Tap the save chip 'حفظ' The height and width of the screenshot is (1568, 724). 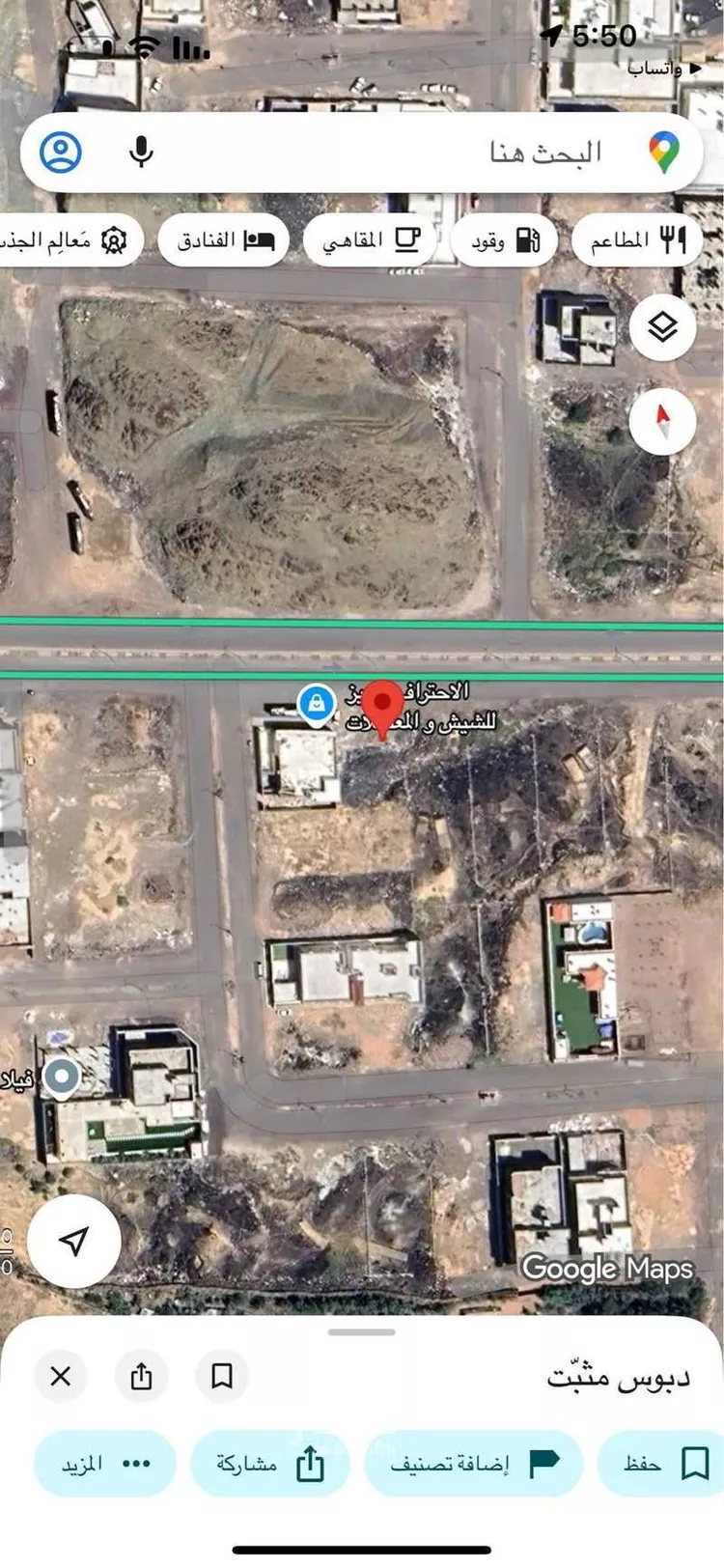666,1464
